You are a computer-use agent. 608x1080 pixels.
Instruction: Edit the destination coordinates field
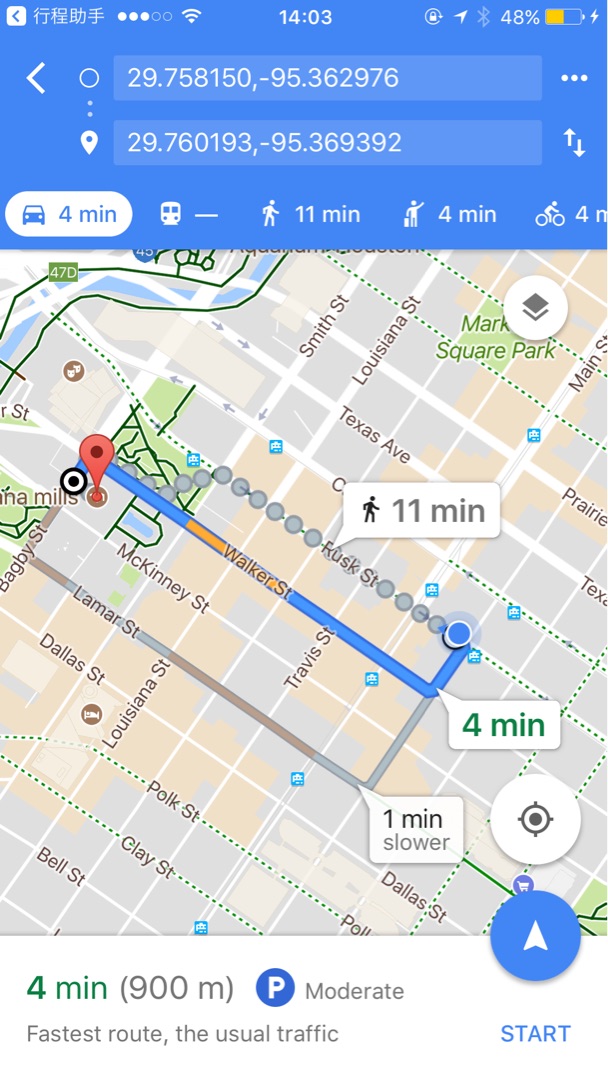(327, 143)
